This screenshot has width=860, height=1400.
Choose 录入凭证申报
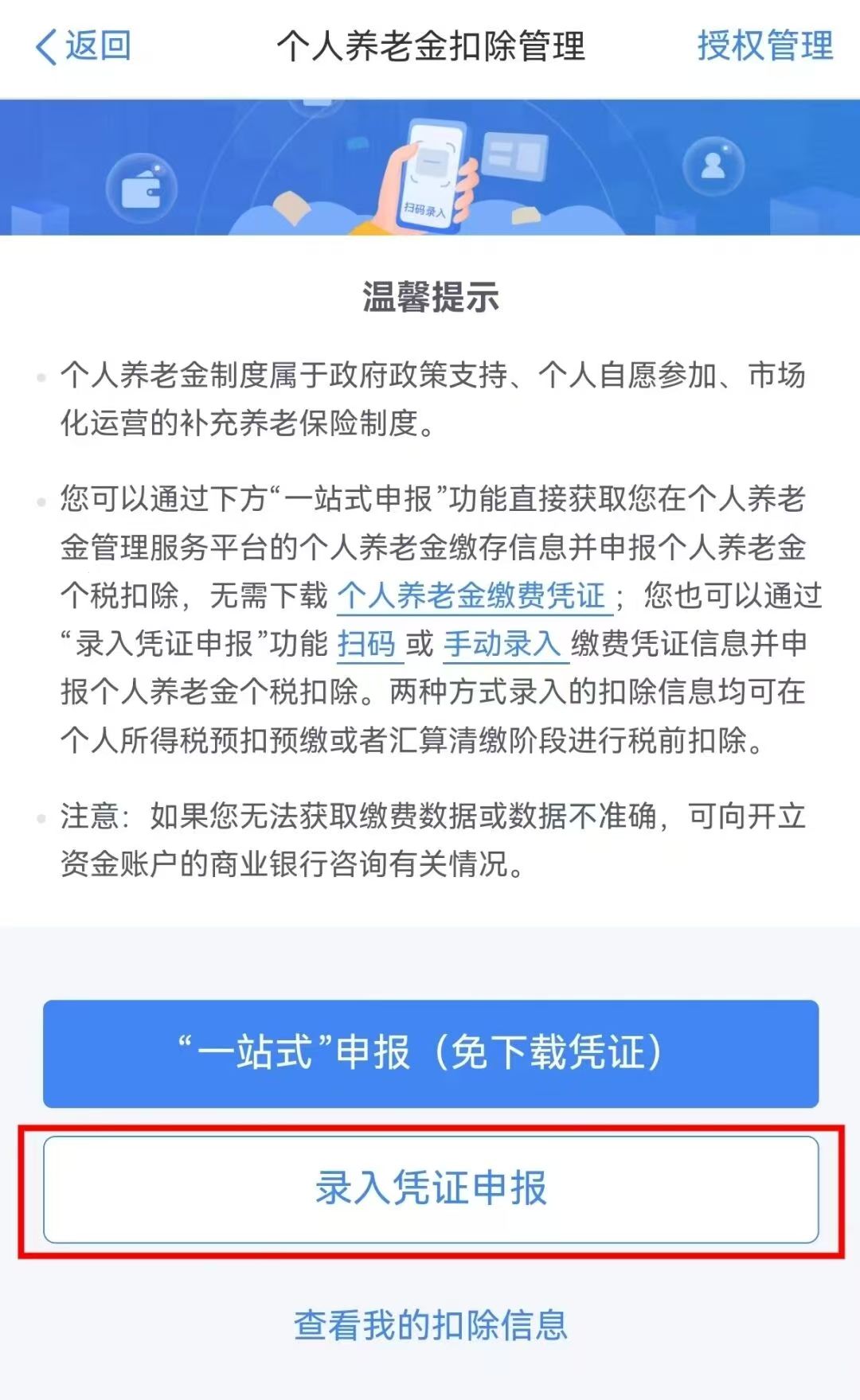(431, 1189)
